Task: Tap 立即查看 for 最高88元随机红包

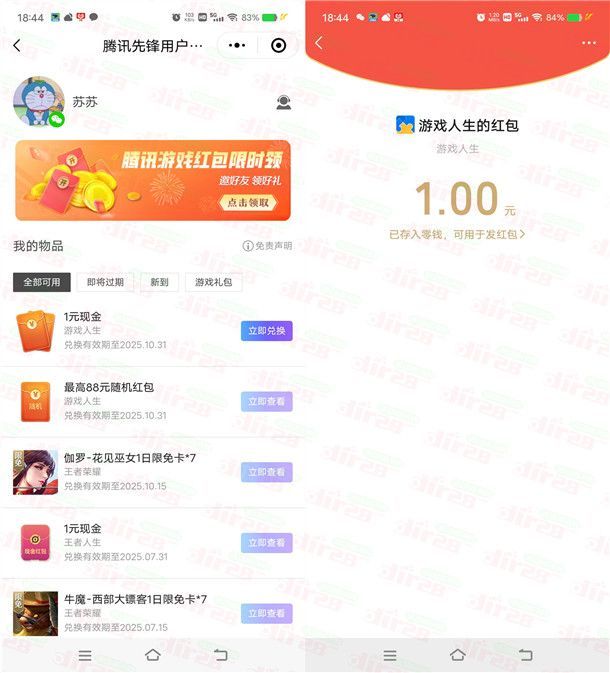Action: tap(266, 401)
